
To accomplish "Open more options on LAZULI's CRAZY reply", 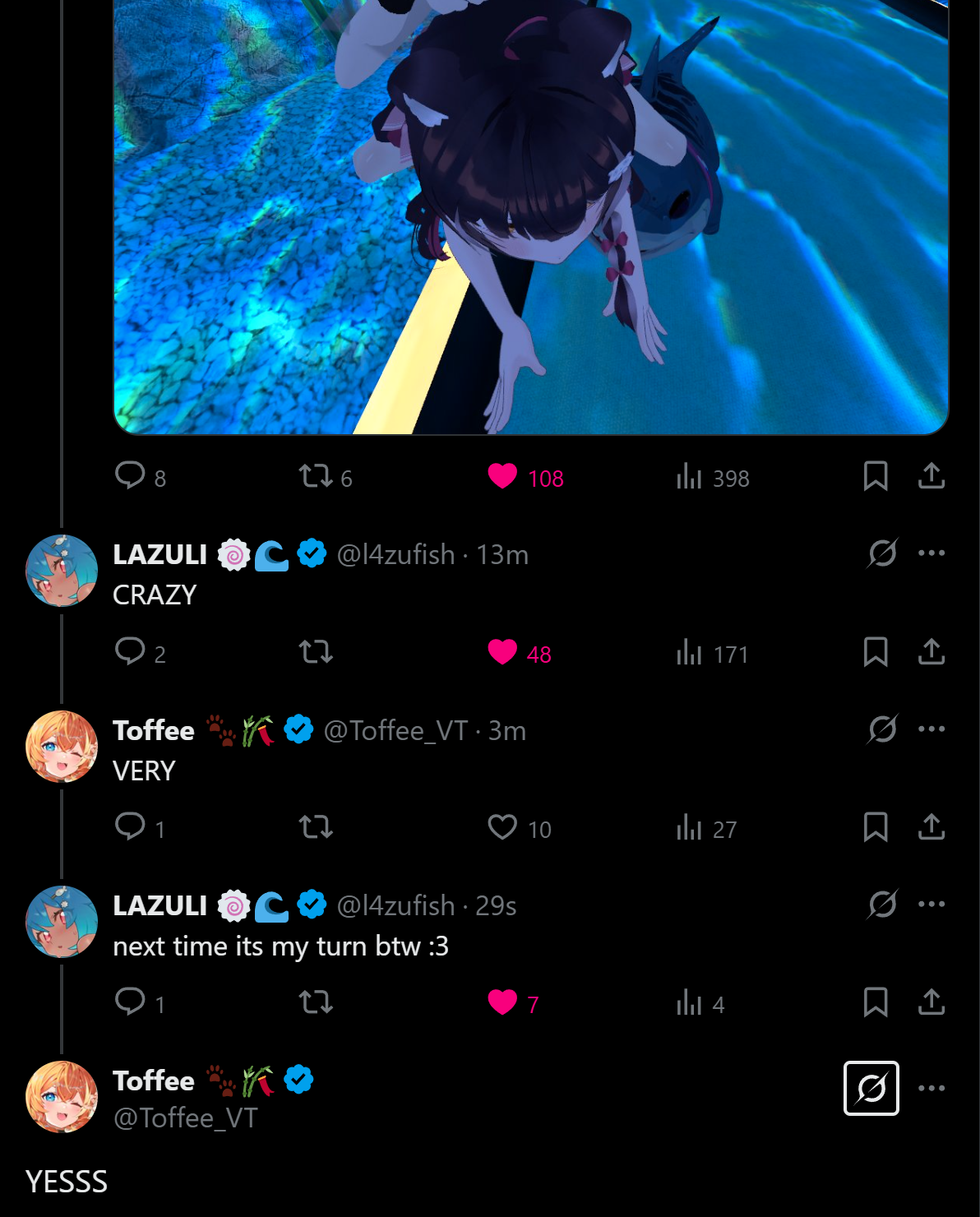I will tap(931, 553).
